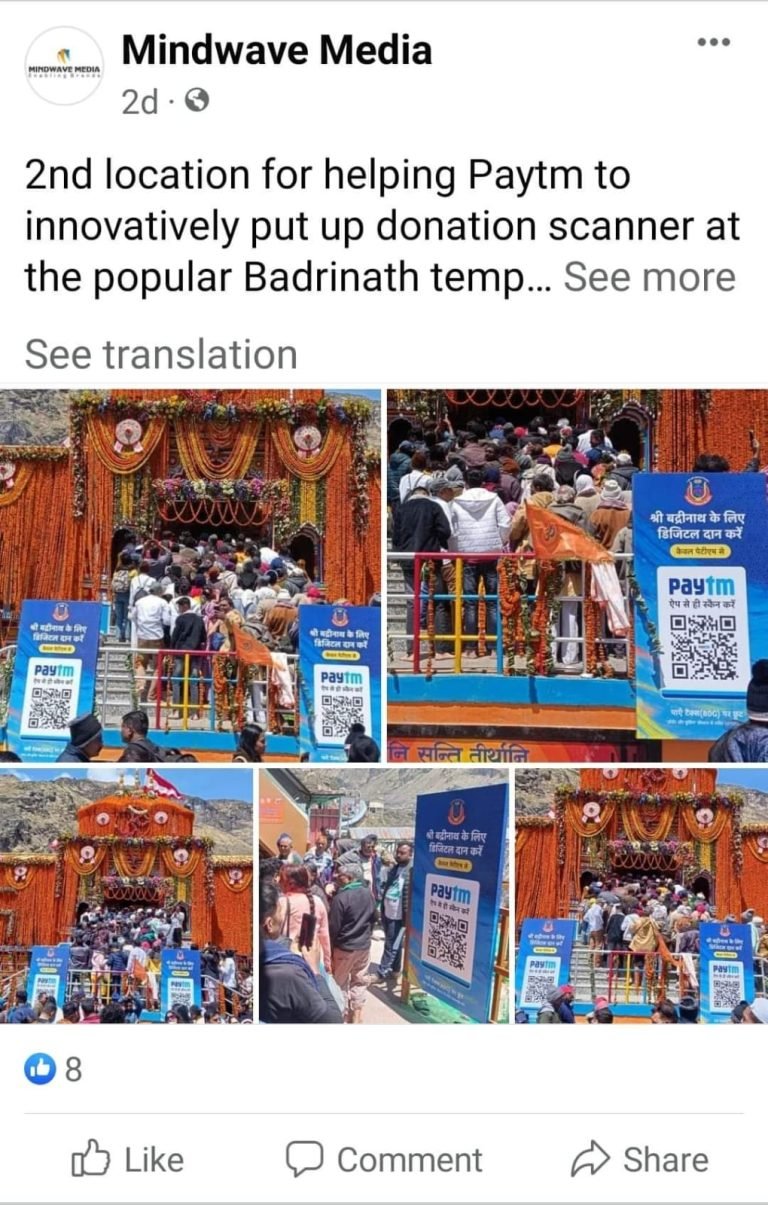The width and height of the screenshot is (768, 1205).
Task: Tap See translation
Action: coord(161,354)
